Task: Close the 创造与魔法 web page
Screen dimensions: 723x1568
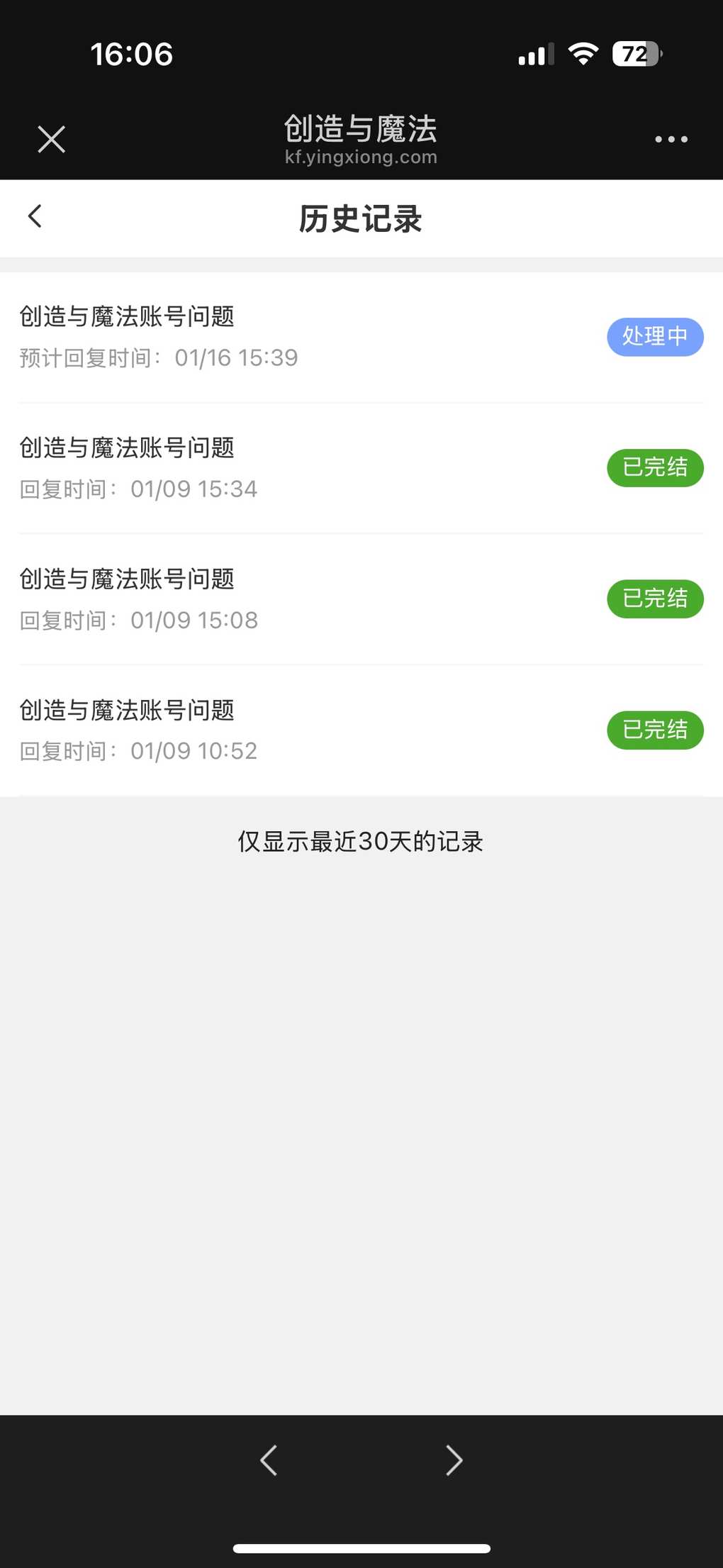Action: (51, 139)
